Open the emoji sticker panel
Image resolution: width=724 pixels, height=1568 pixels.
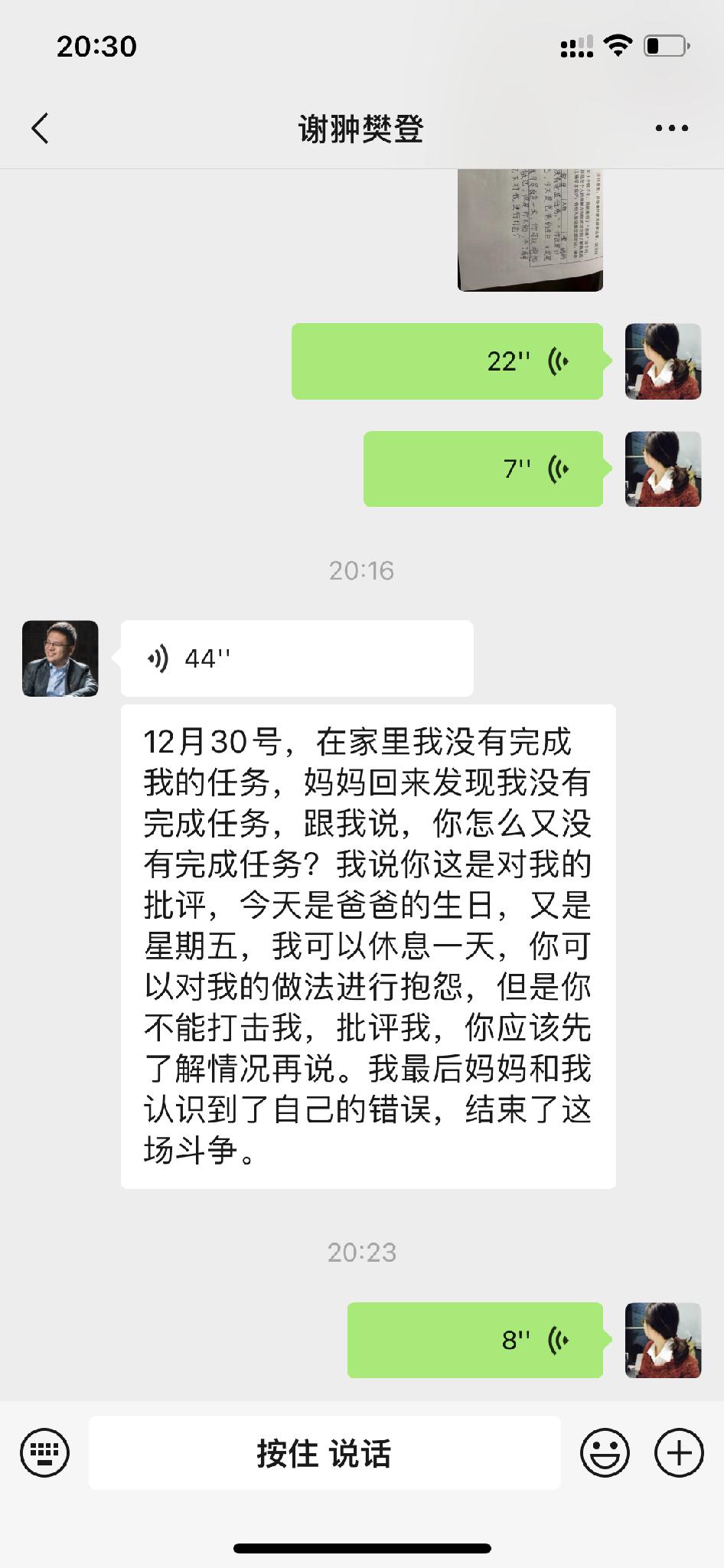605,1452
